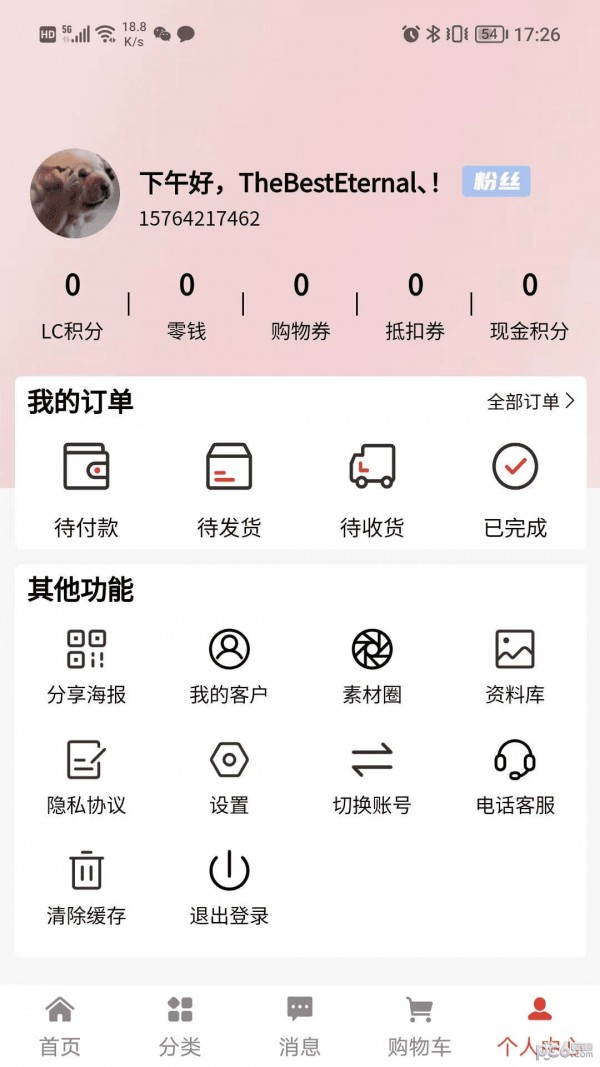The height and width of the screenshot is (1067, 600).
Task: Open 设置
Action: pos(229,776)
